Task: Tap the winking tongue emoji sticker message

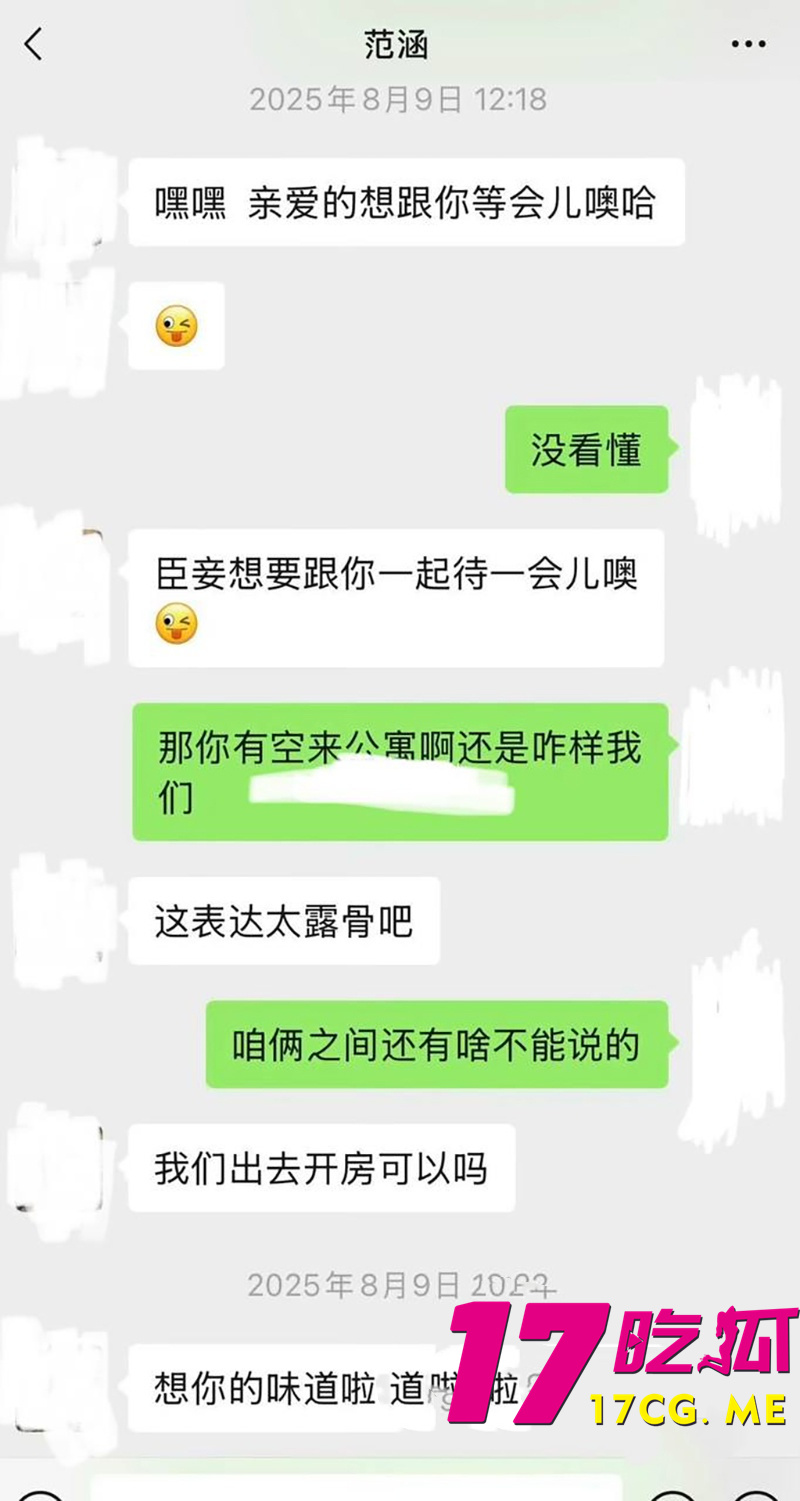Action: (176, 326)
